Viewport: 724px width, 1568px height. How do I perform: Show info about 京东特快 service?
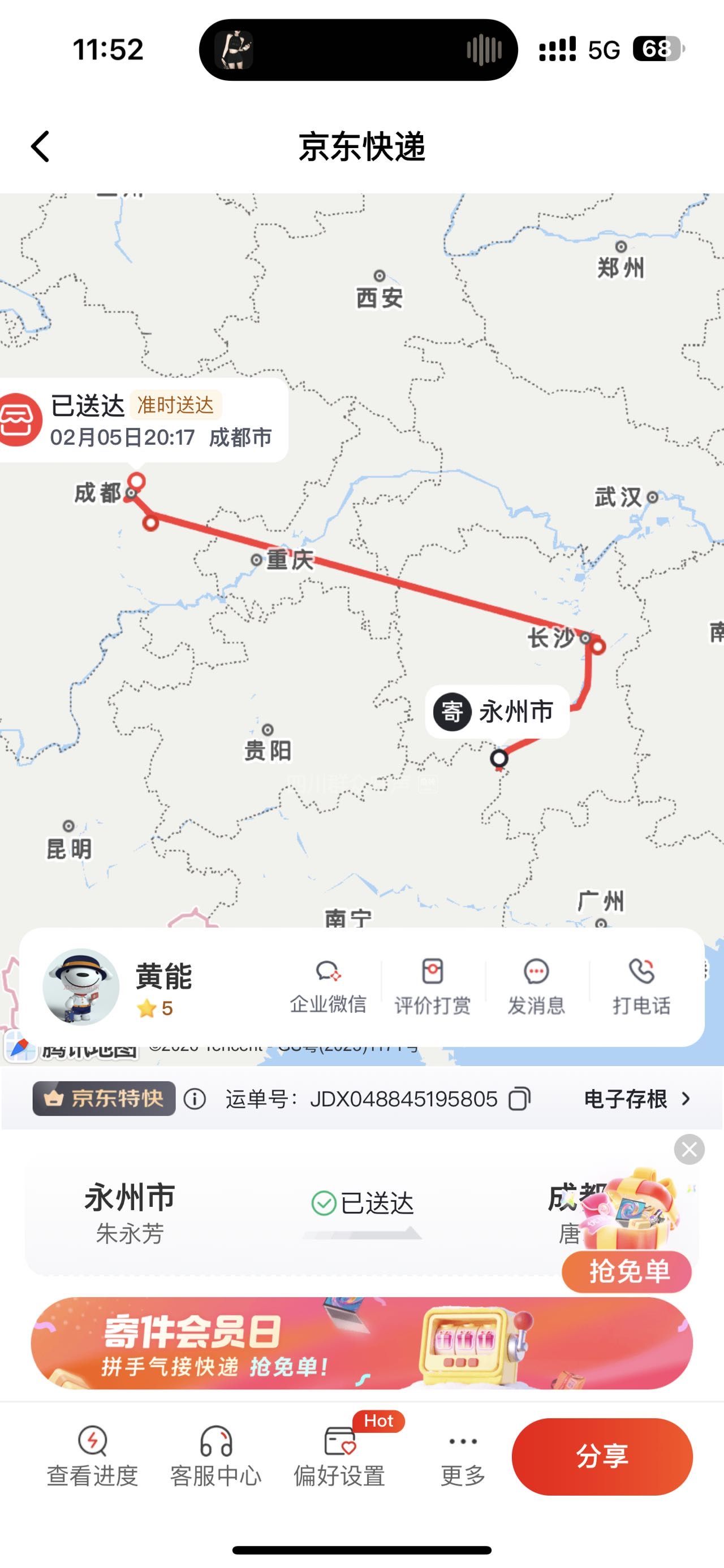(x=195, y=1099)
